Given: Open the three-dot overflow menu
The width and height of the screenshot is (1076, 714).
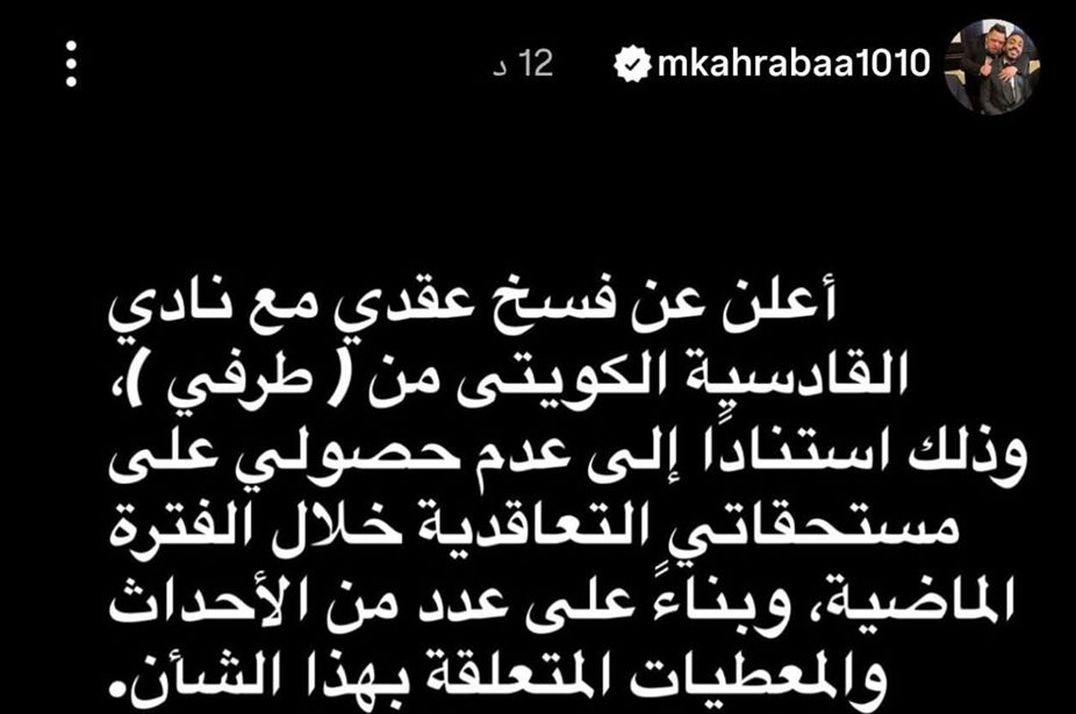Looking at the screenshot, I should 72,66.
